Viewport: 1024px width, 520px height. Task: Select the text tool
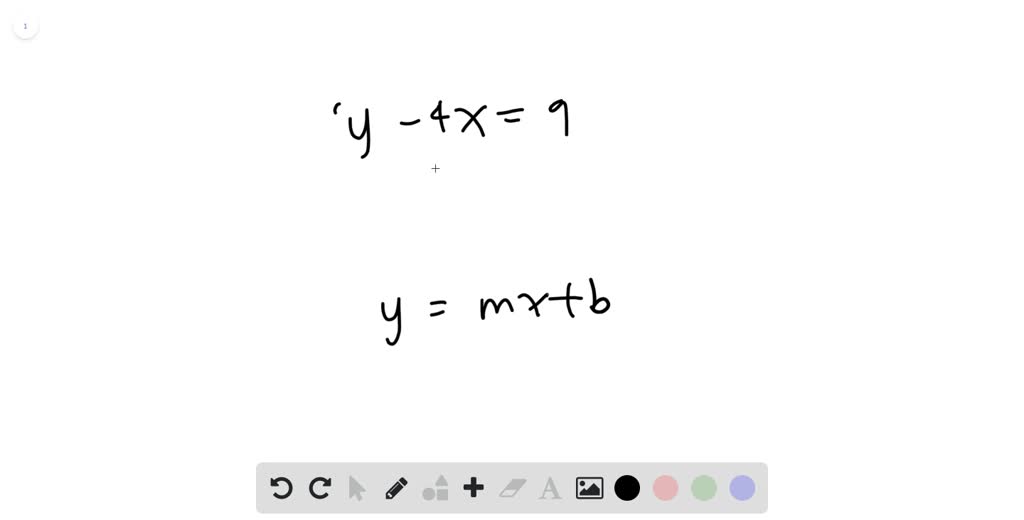click(x=550, y=488)
